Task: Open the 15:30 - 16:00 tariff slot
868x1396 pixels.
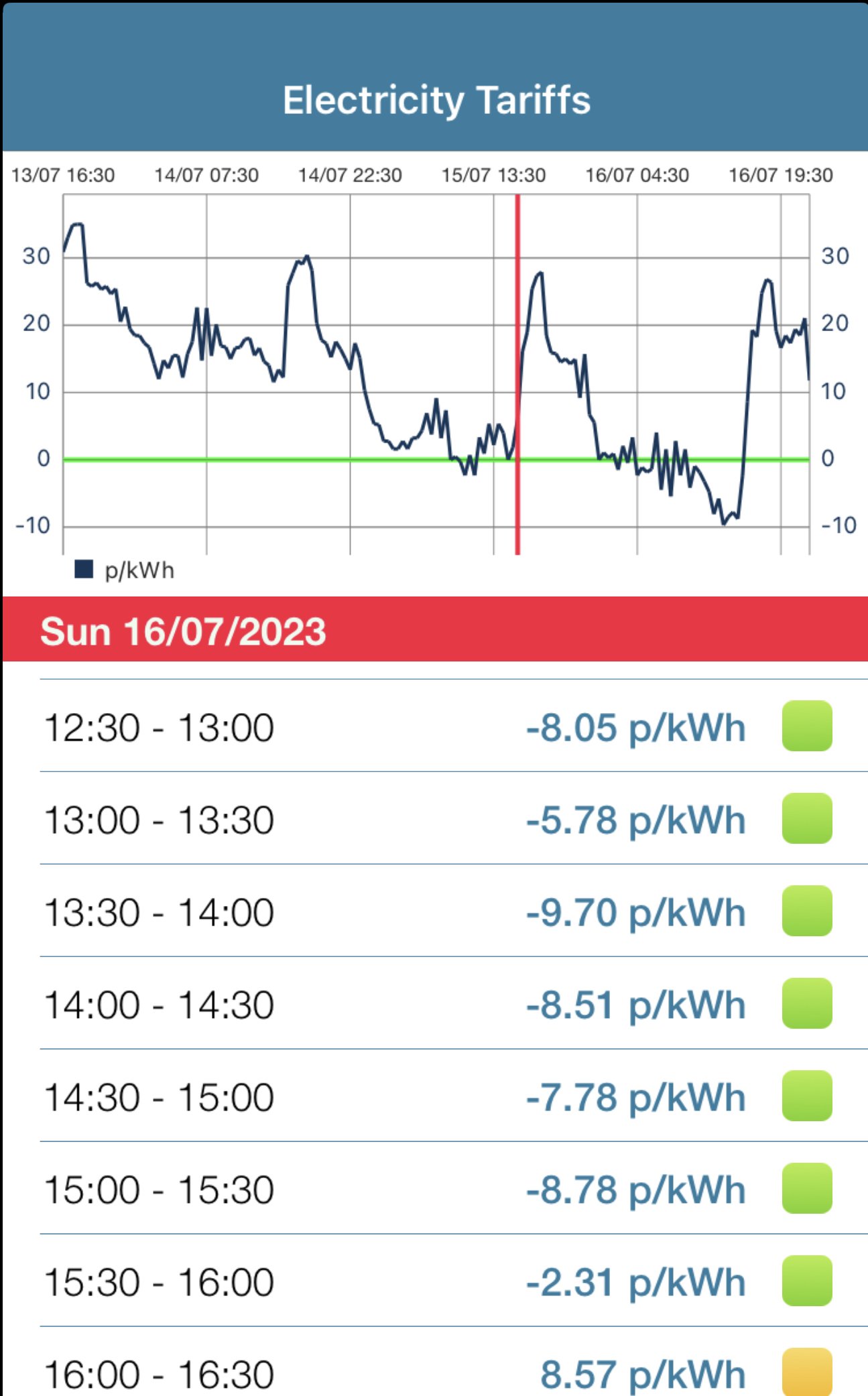Action: tap(454, 1281)
